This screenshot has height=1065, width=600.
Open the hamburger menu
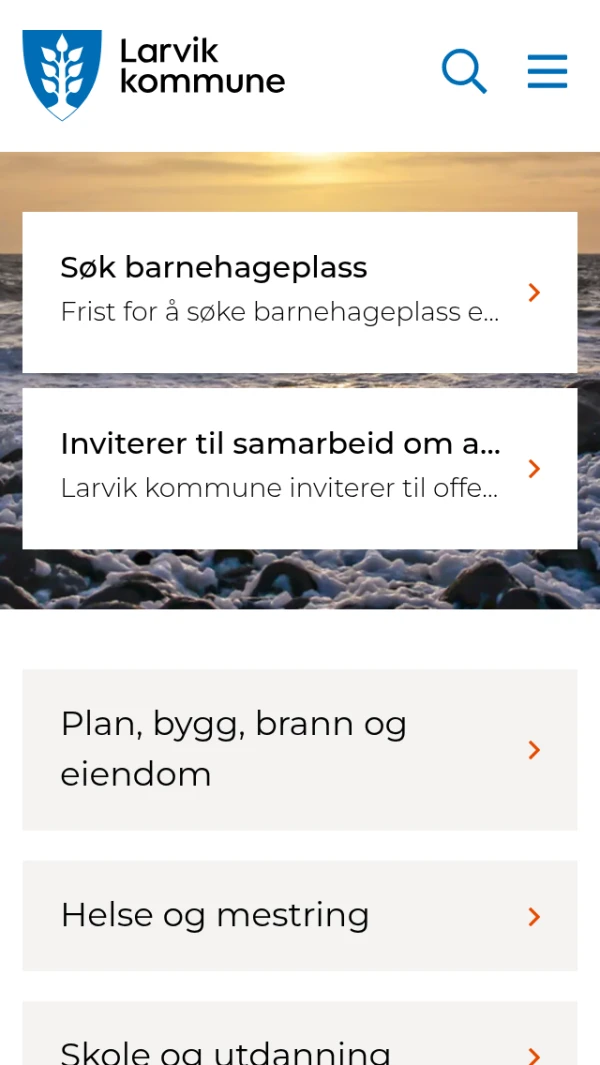[x=547, y=72]
